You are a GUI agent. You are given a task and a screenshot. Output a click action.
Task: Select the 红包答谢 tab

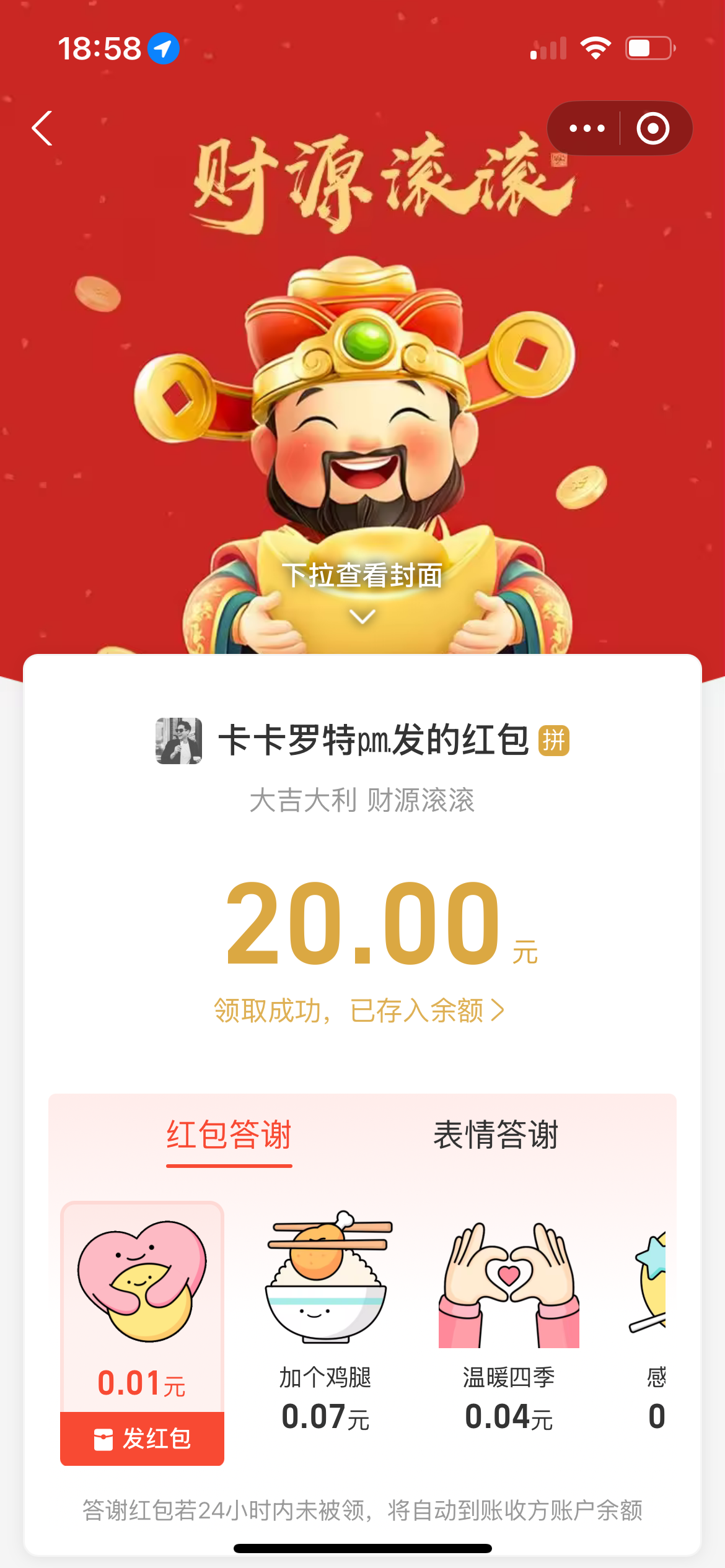(229, 1136)
